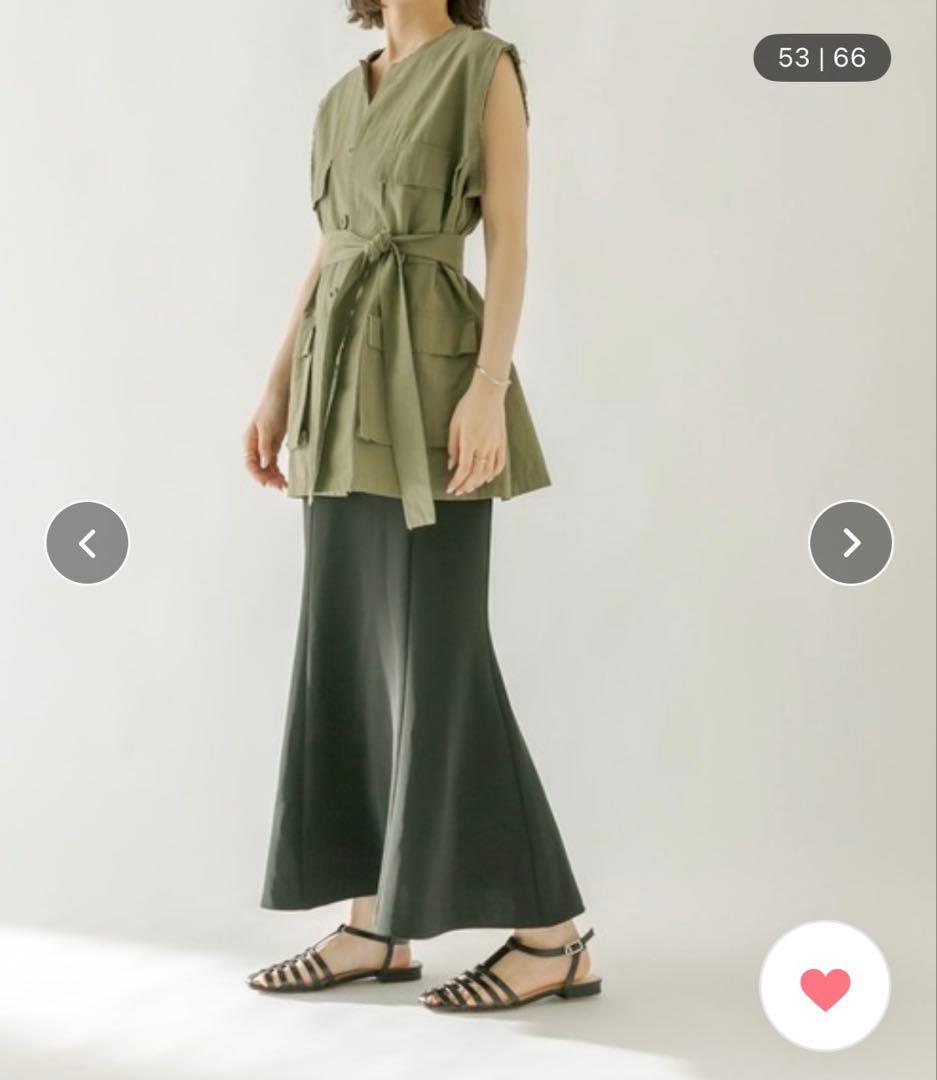Go to the previous product photo

(87, 543)
